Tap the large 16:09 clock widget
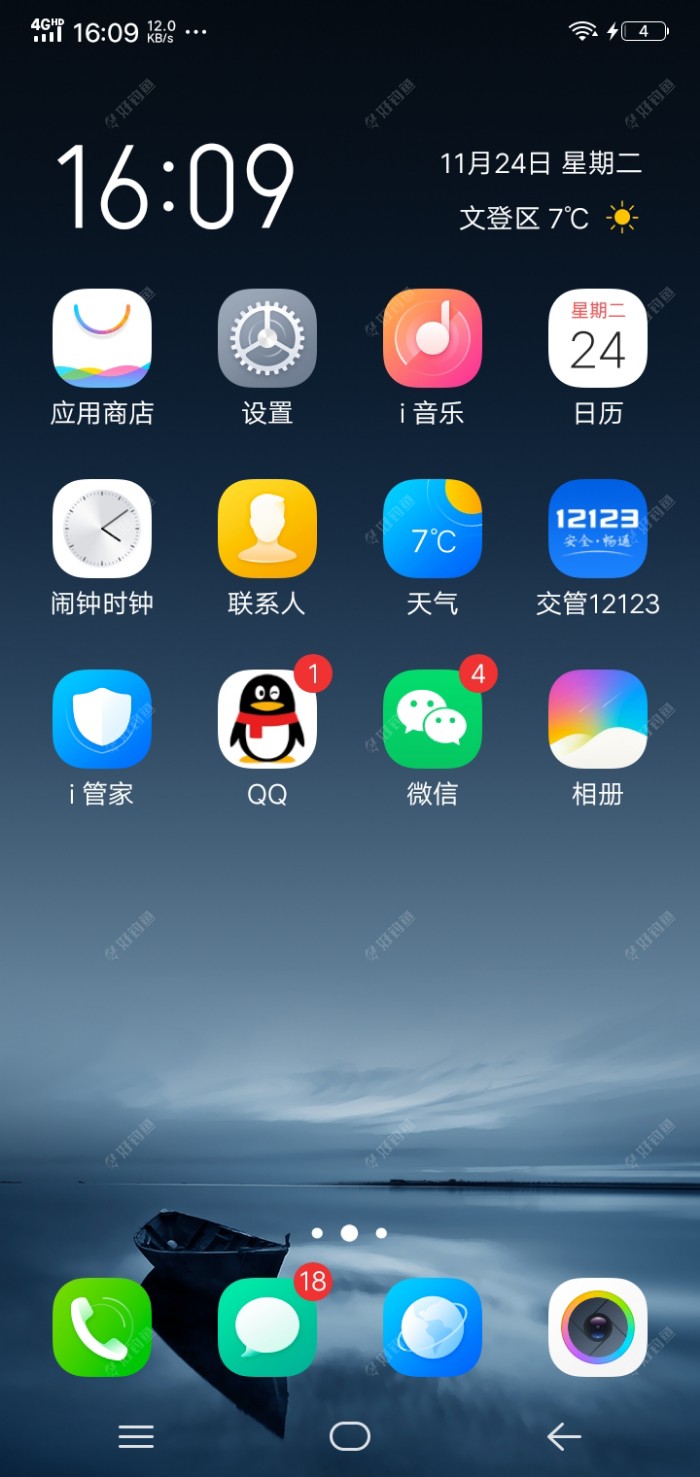Viewport: 700px width, 1477px height. pyautogui.click(x=175, y=187)
